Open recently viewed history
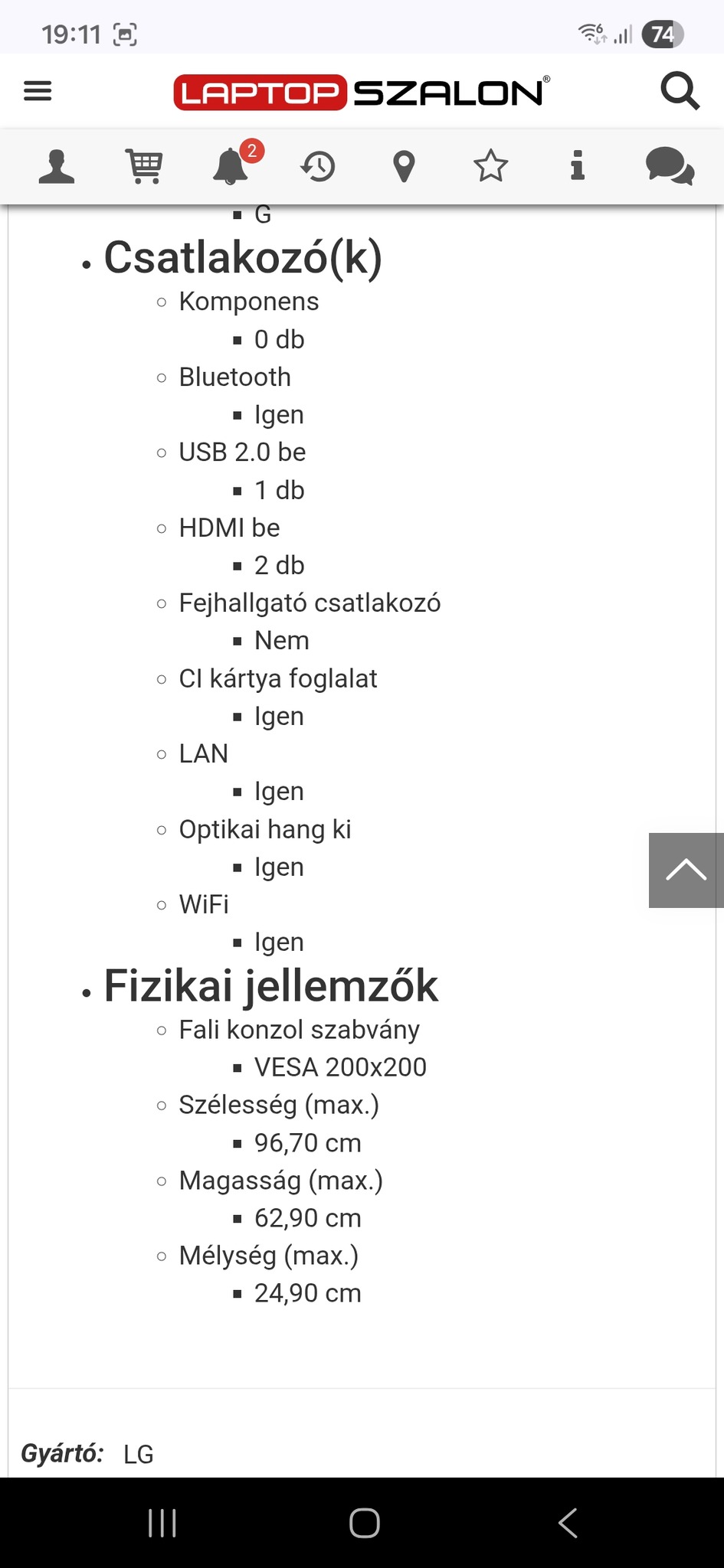Screen dimensions: 724x1568 318,166
